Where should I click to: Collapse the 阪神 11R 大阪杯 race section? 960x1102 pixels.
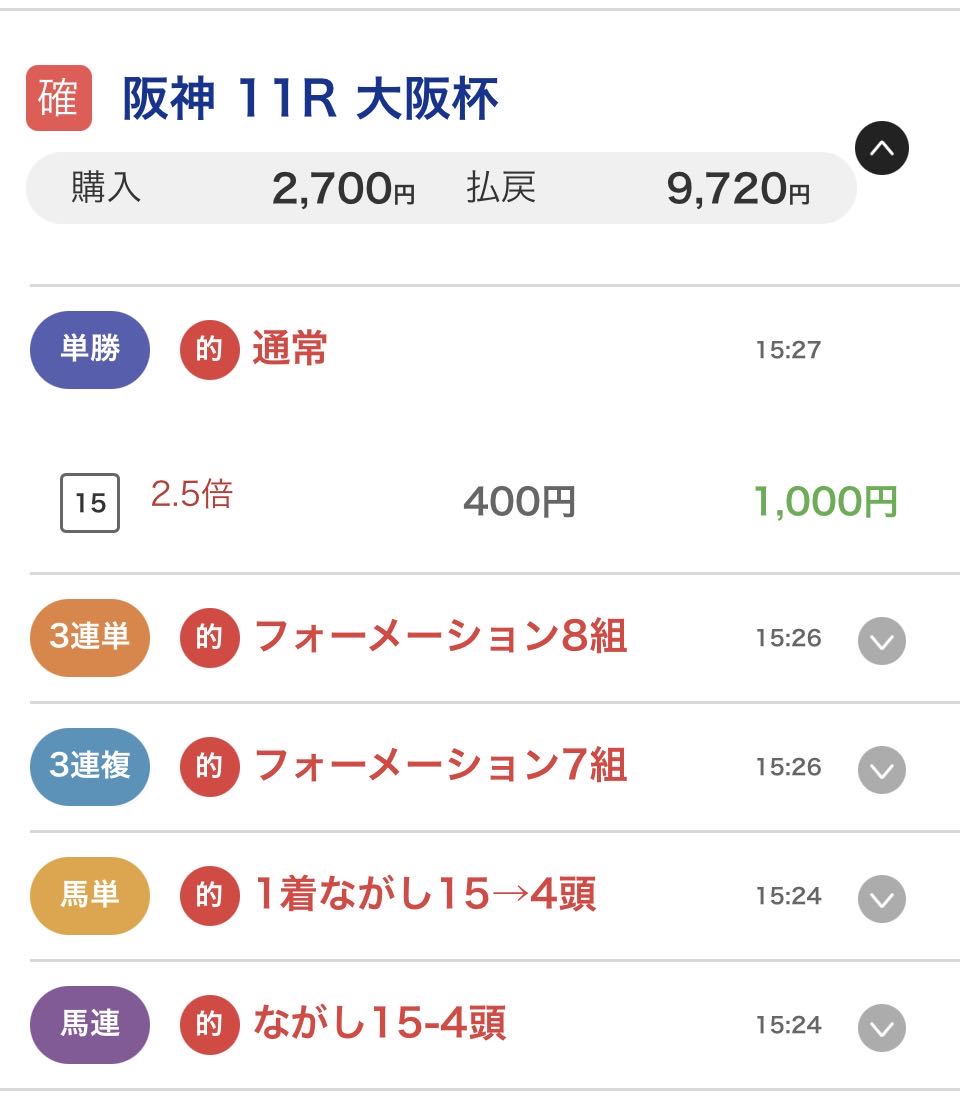881,149
